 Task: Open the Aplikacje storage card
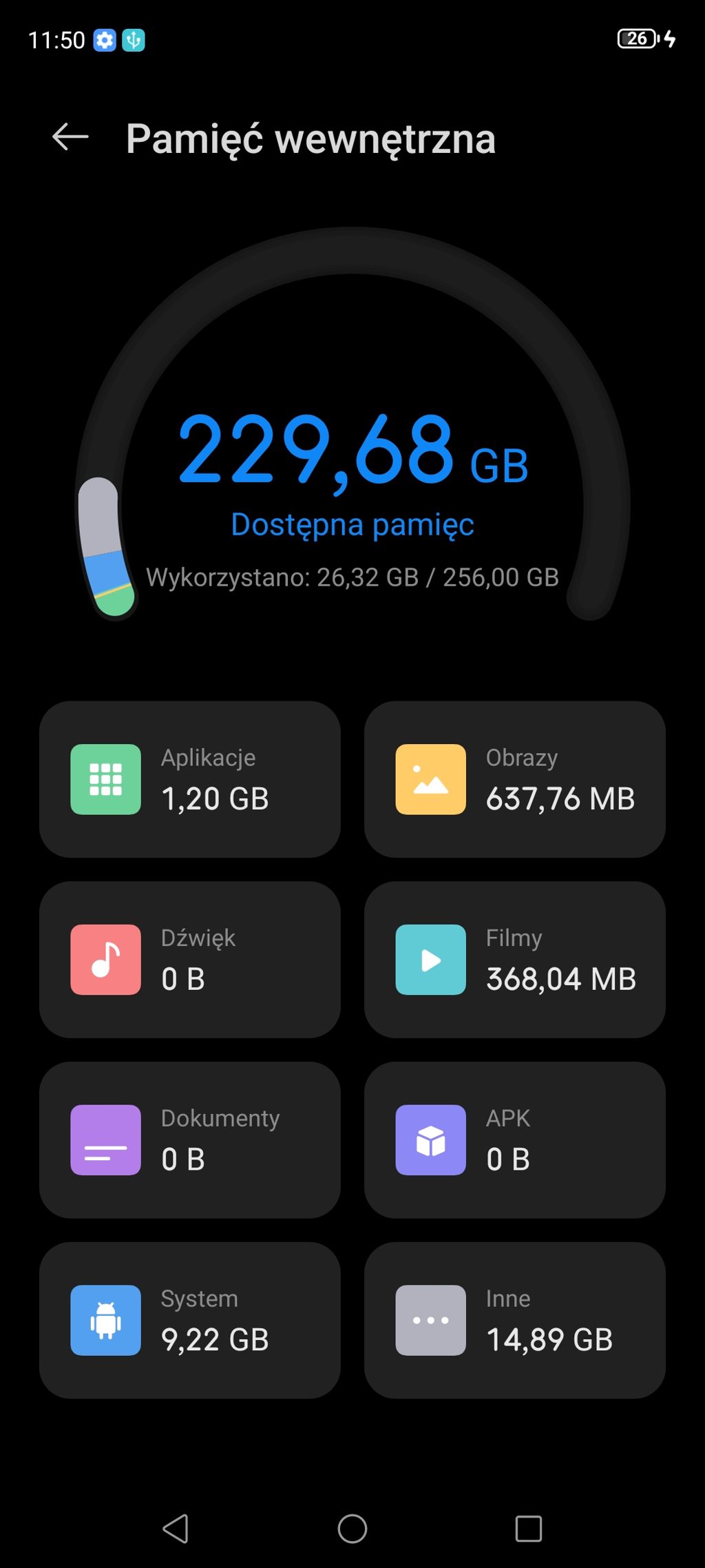pyautogui.click(x=189, y=779)
